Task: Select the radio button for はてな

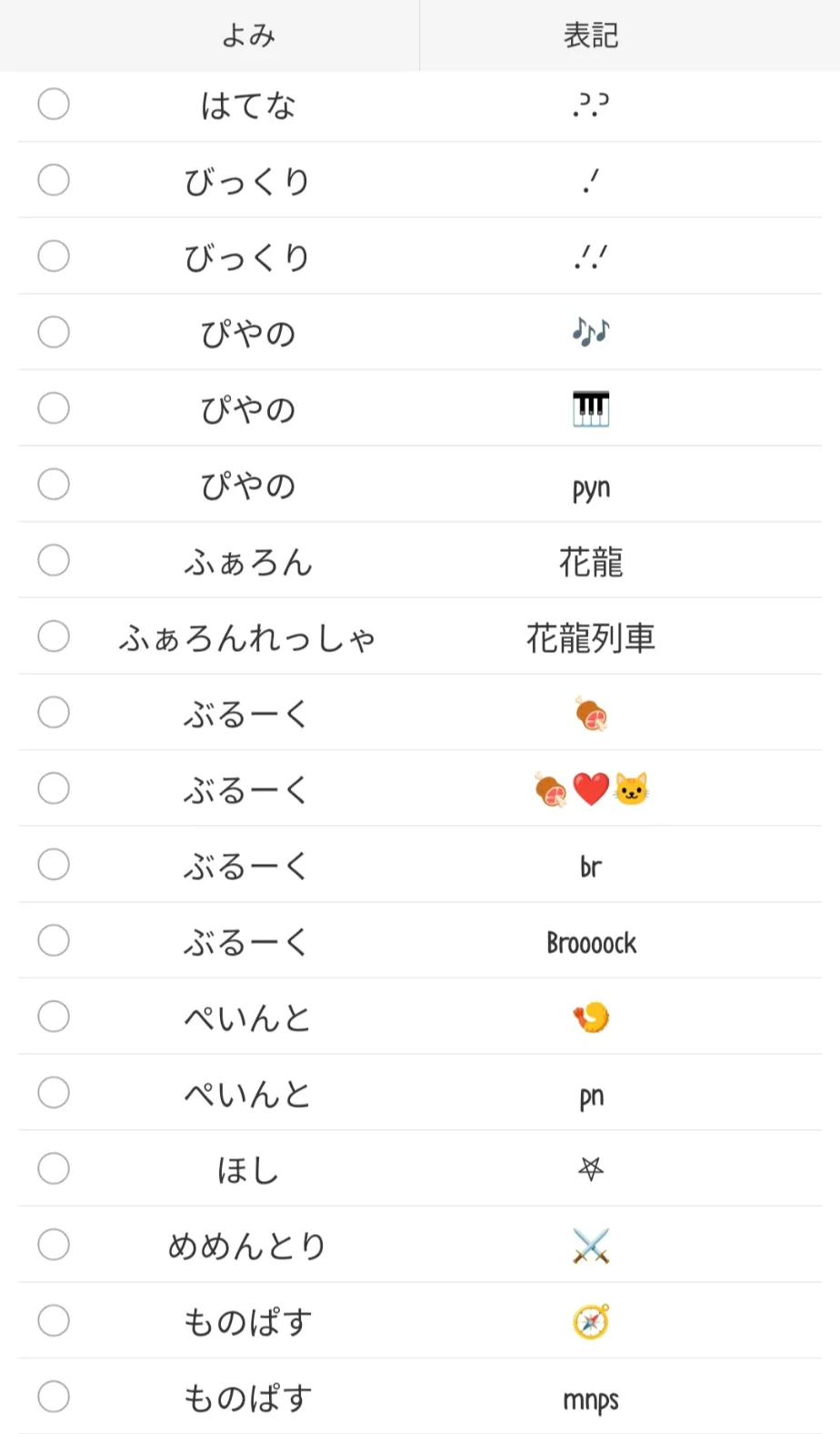Action: pyautogui.click(x=54, y=105)
